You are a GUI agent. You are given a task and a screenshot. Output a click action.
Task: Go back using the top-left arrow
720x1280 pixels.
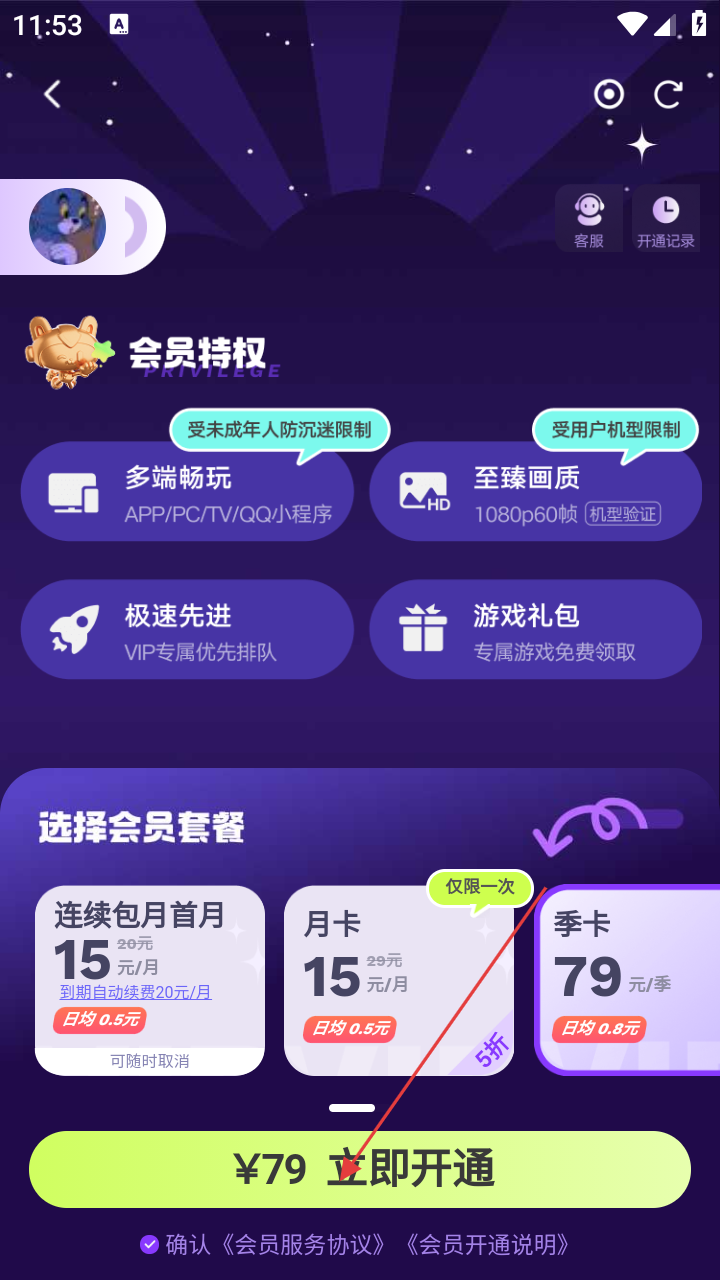(x=52, y=94)
